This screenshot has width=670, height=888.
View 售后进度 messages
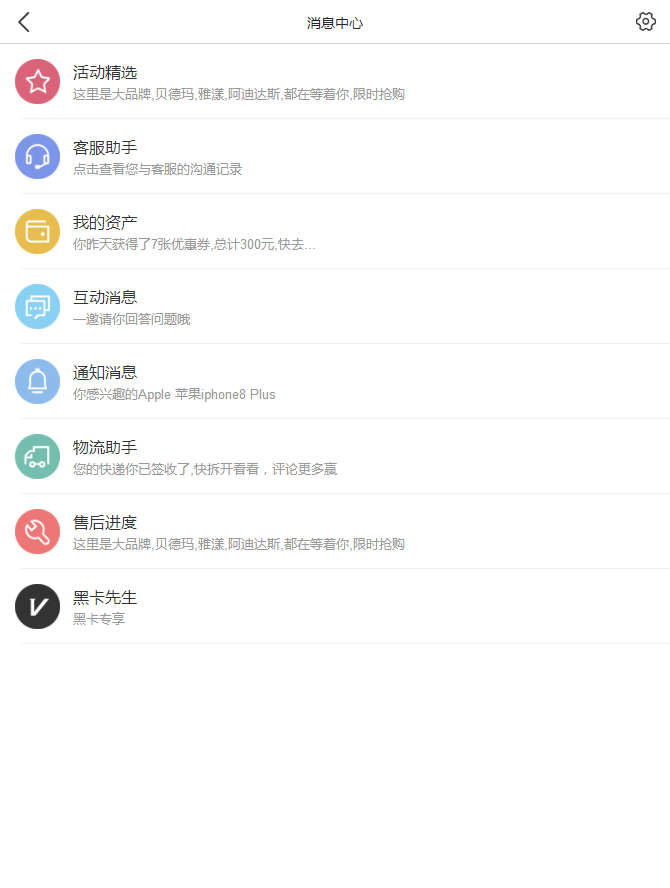pyautogui.click(x=335, y=532)
